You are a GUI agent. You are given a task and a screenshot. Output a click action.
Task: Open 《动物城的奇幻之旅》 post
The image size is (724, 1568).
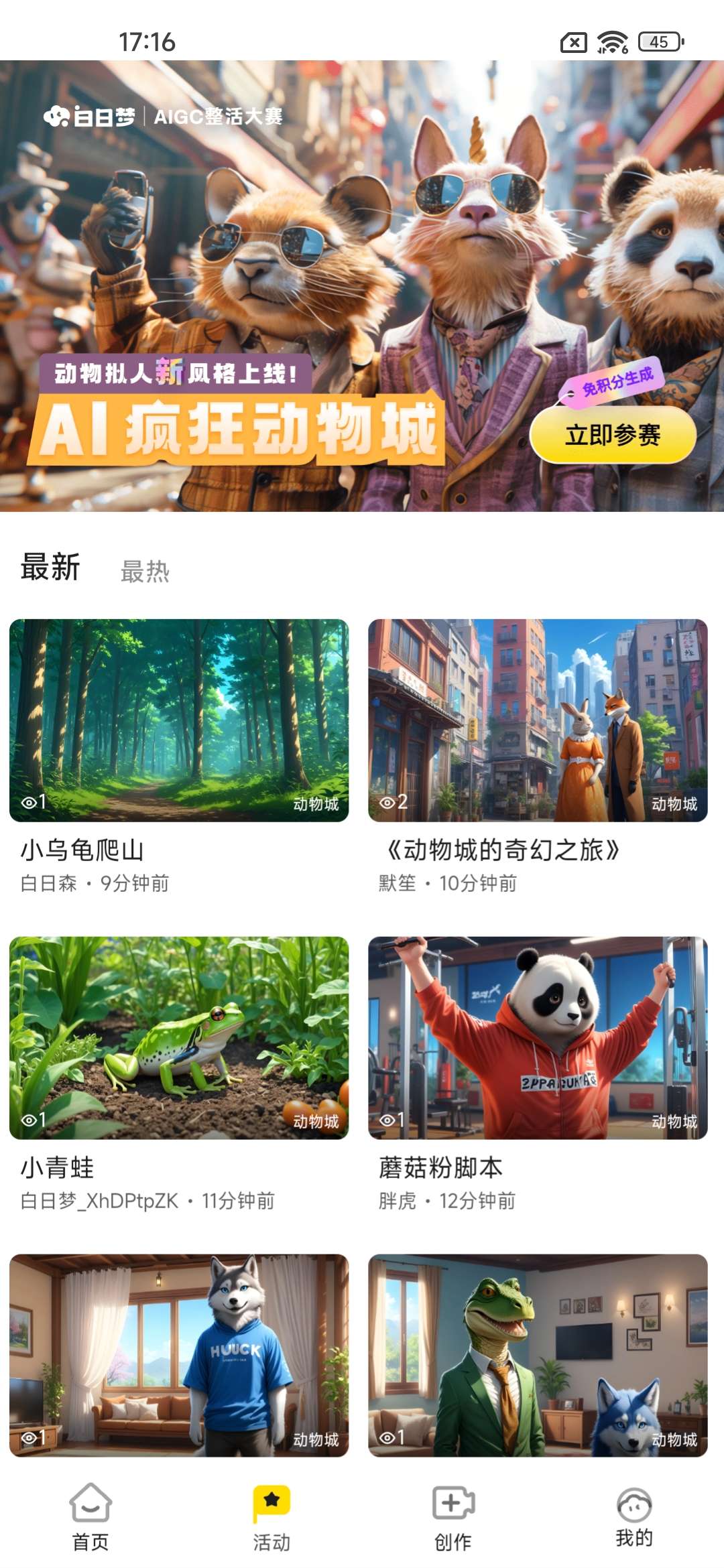click(x=538, y=720)
